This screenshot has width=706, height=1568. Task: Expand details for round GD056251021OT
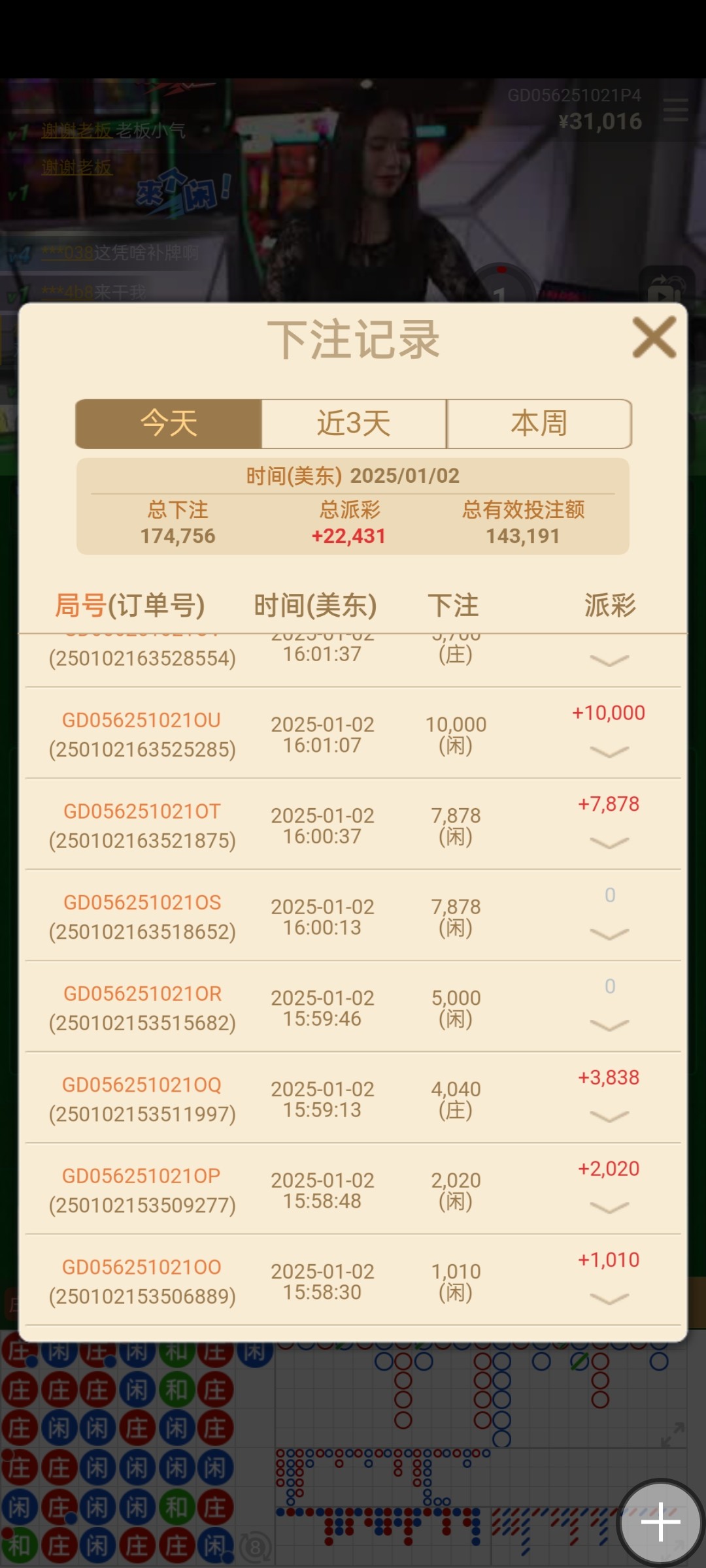pyautogui.click(x=609, y=843)
